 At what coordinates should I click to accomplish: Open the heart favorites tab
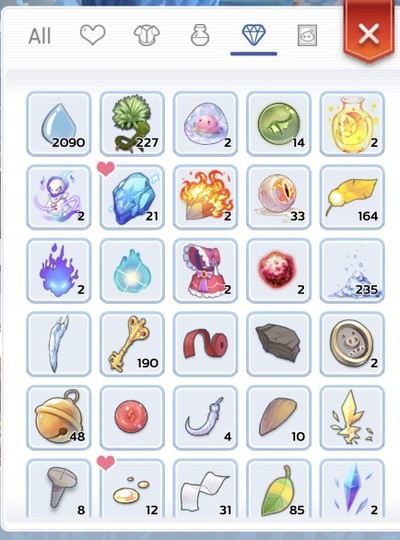click(x=92, y=35)
